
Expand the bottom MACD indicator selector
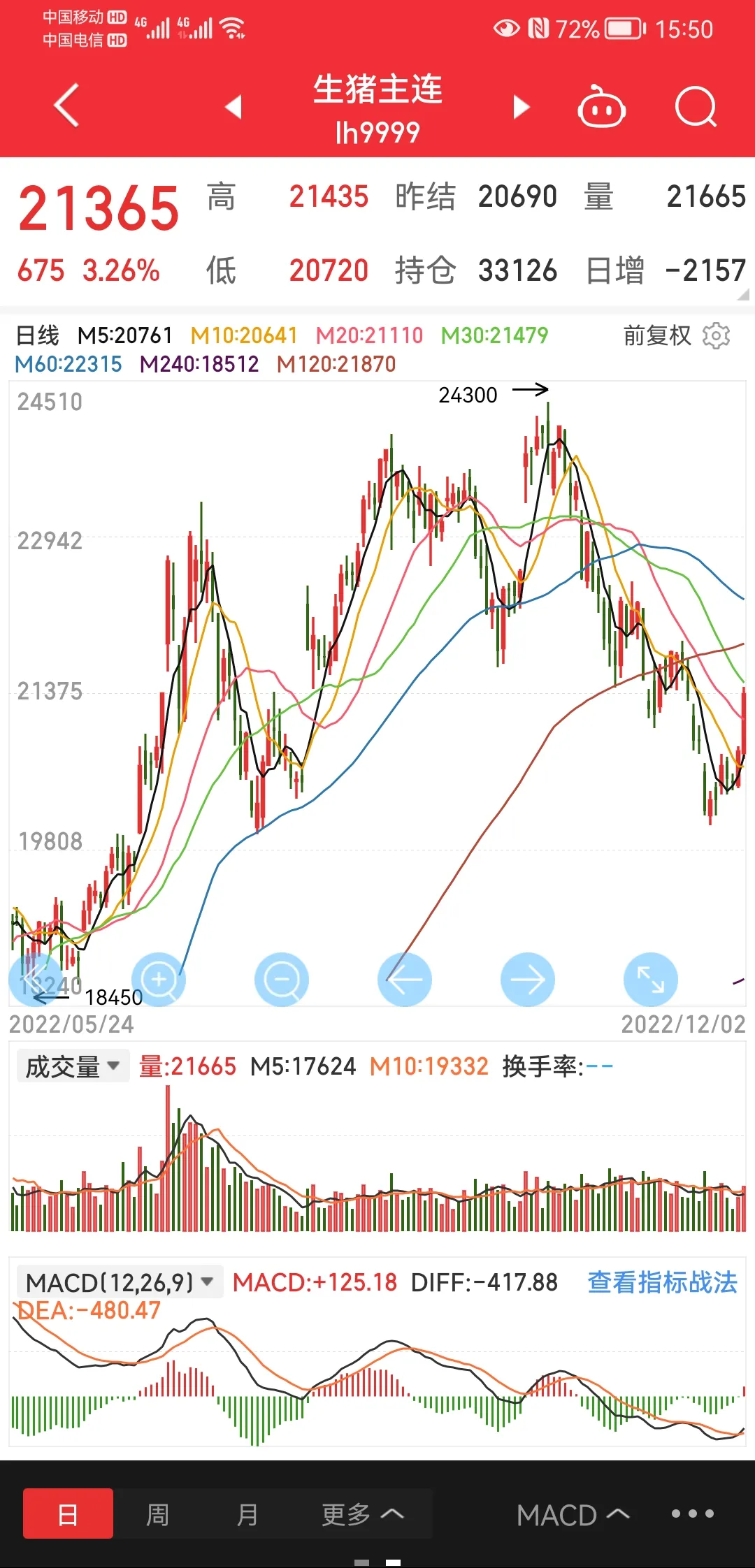[573, 1515]
